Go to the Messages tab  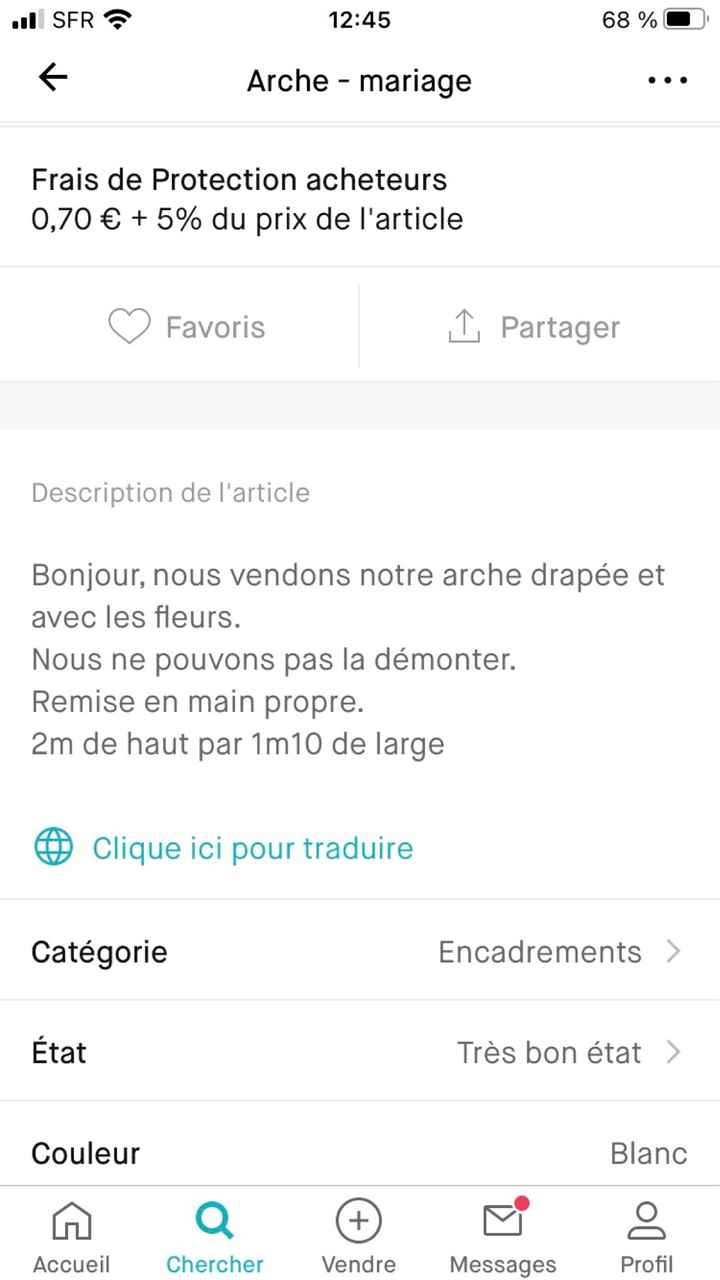[x=503, y=1237]
